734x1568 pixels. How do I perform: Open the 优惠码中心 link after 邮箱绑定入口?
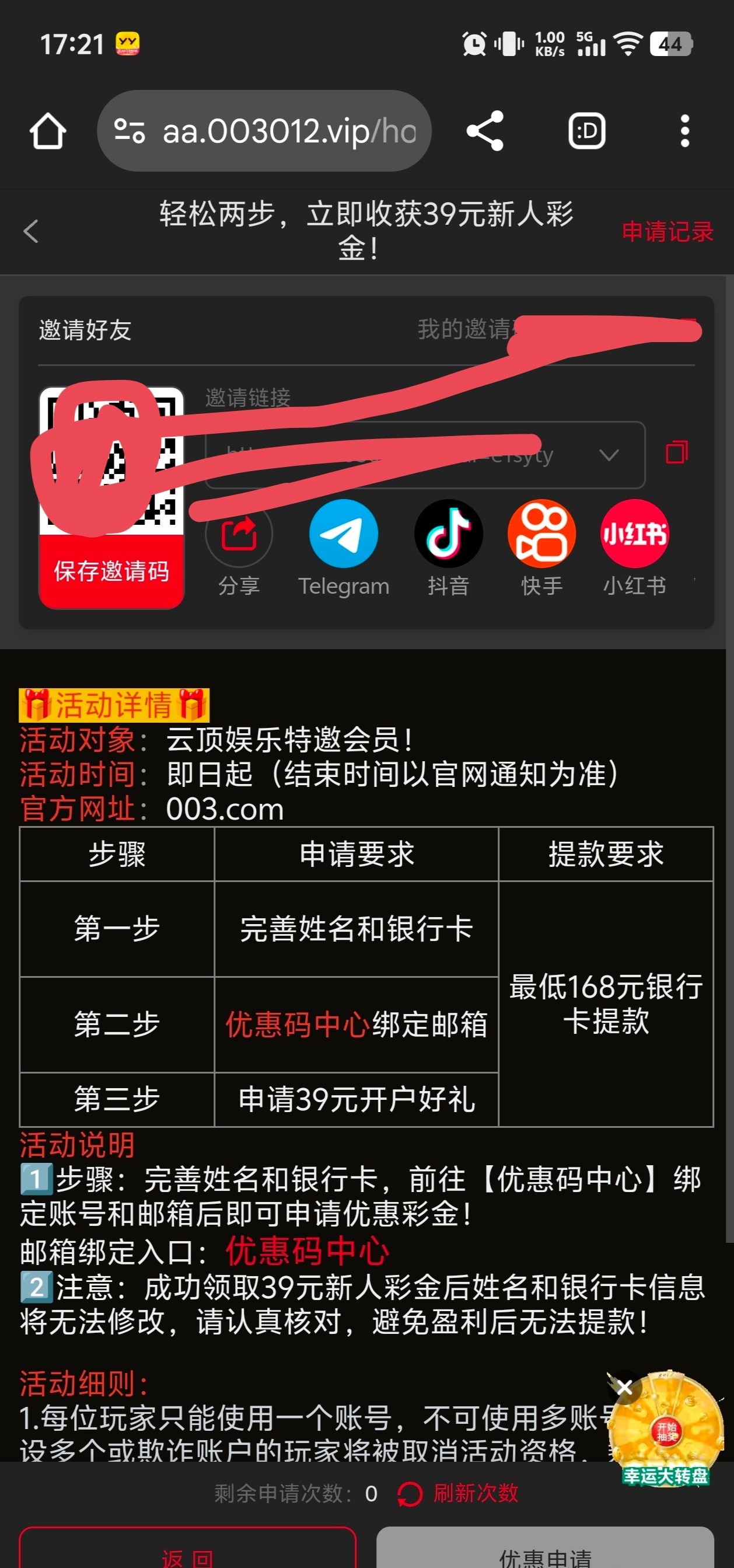coord(307,1252)
